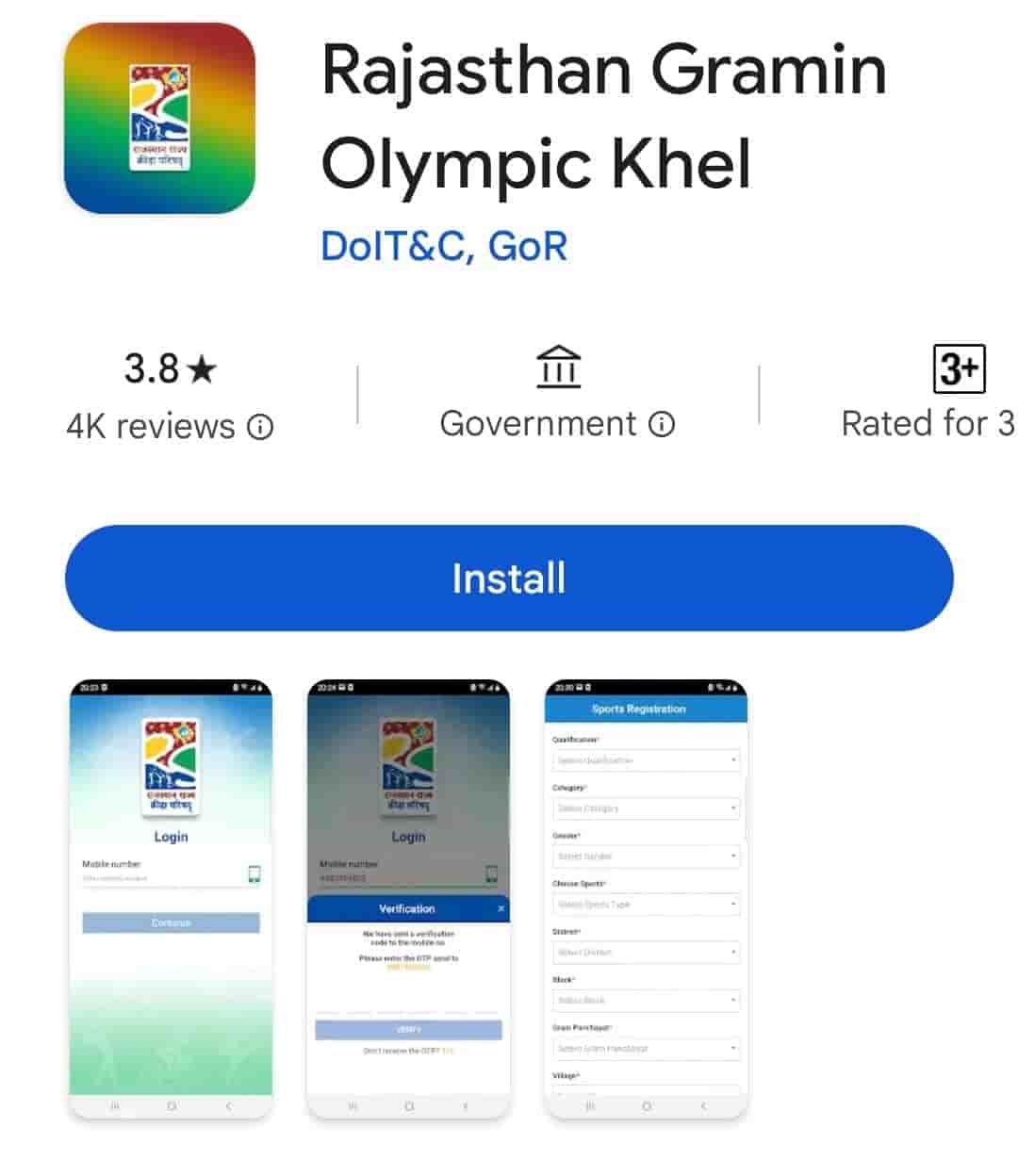Click the Verify button in the OTP popup

(x=407, y=1030)
